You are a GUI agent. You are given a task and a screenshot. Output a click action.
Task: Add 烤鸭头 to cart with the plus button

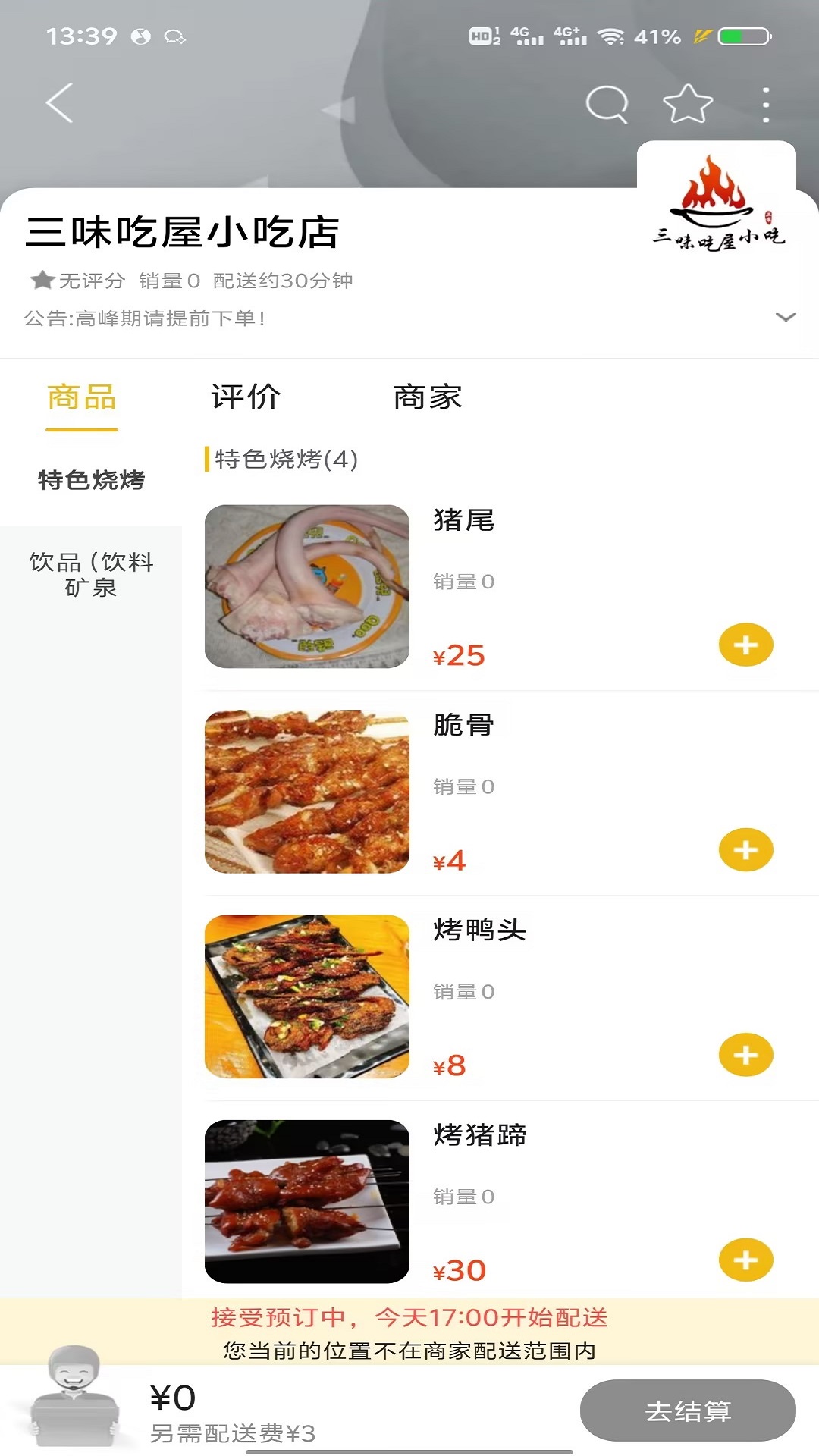coord(745,1053)
